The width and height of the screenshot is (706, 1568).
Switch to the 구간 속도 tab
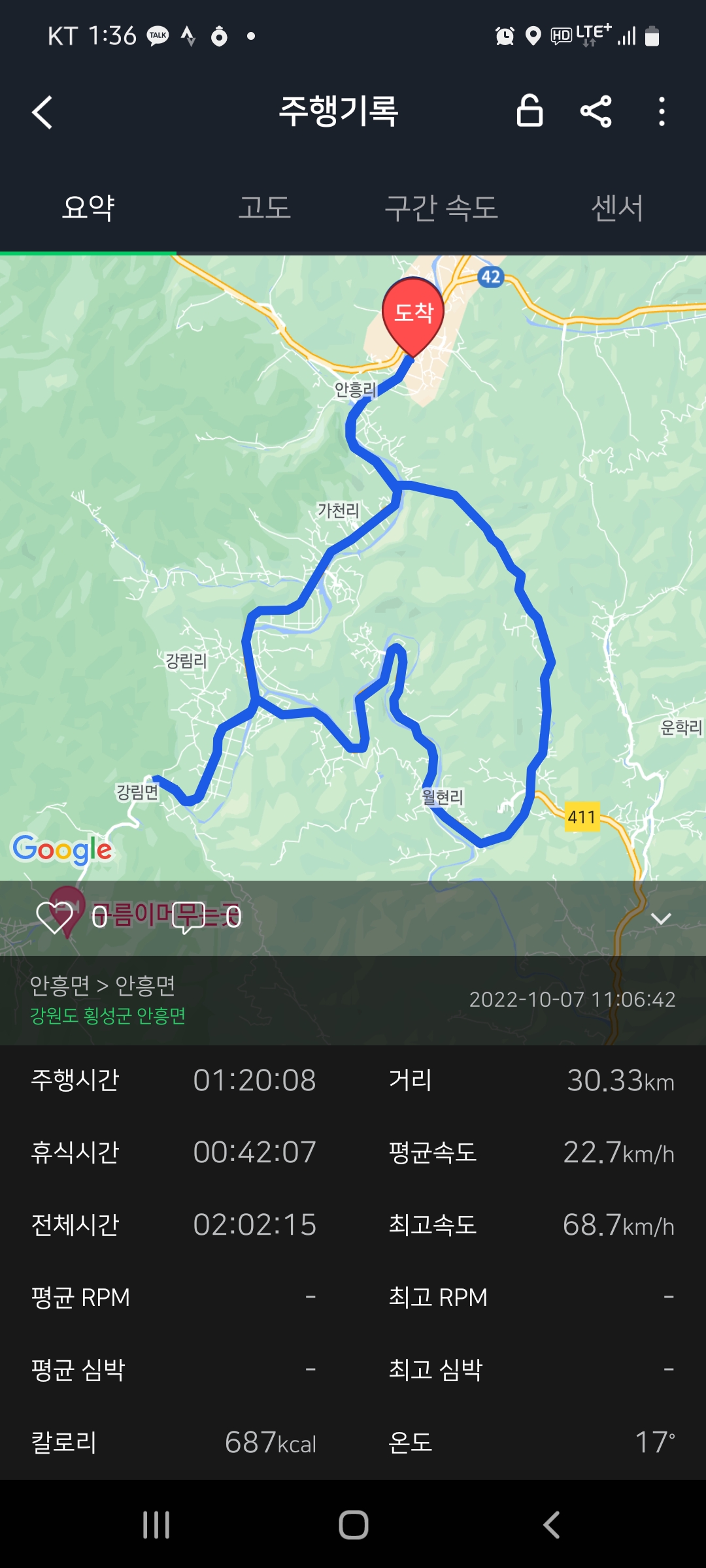pyautogui.click(x=441, y=208)
